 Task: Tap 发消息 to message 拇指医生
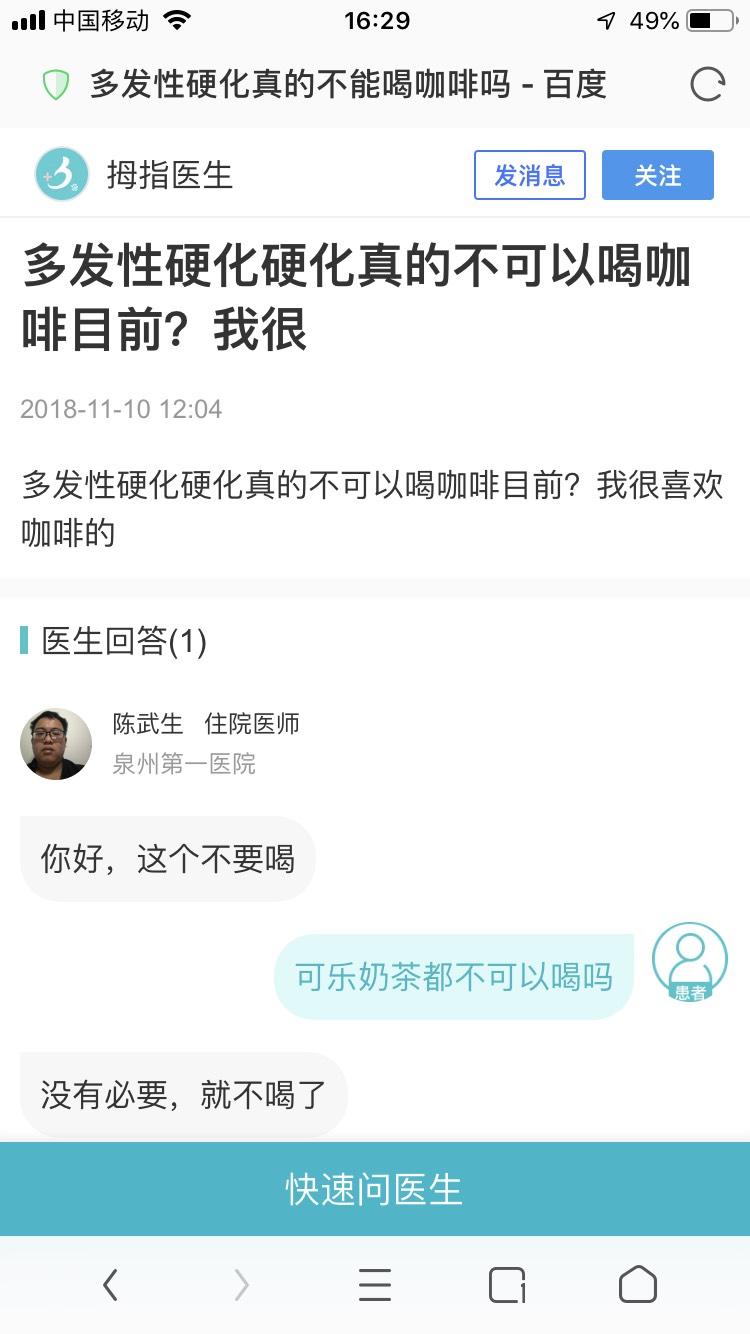click(x=529, y=176)
